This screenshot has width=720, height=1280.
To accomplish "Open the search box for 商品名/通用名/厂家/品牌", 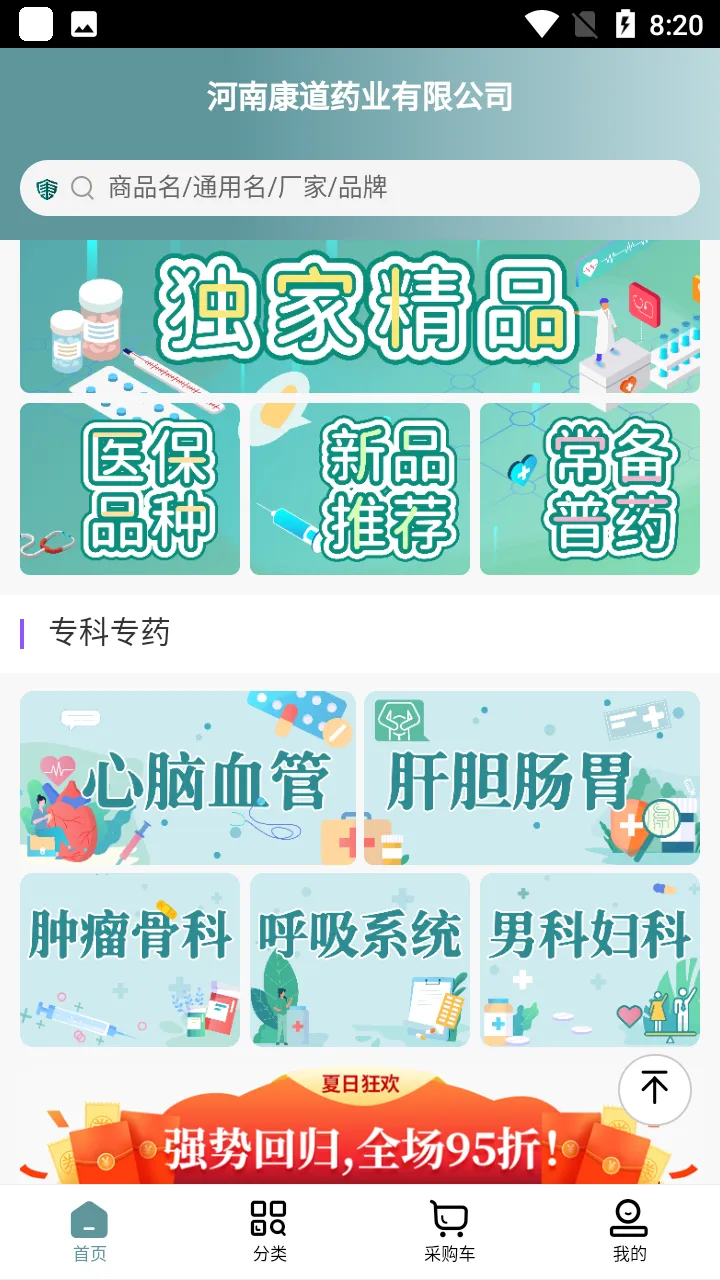I will (380, 188).
